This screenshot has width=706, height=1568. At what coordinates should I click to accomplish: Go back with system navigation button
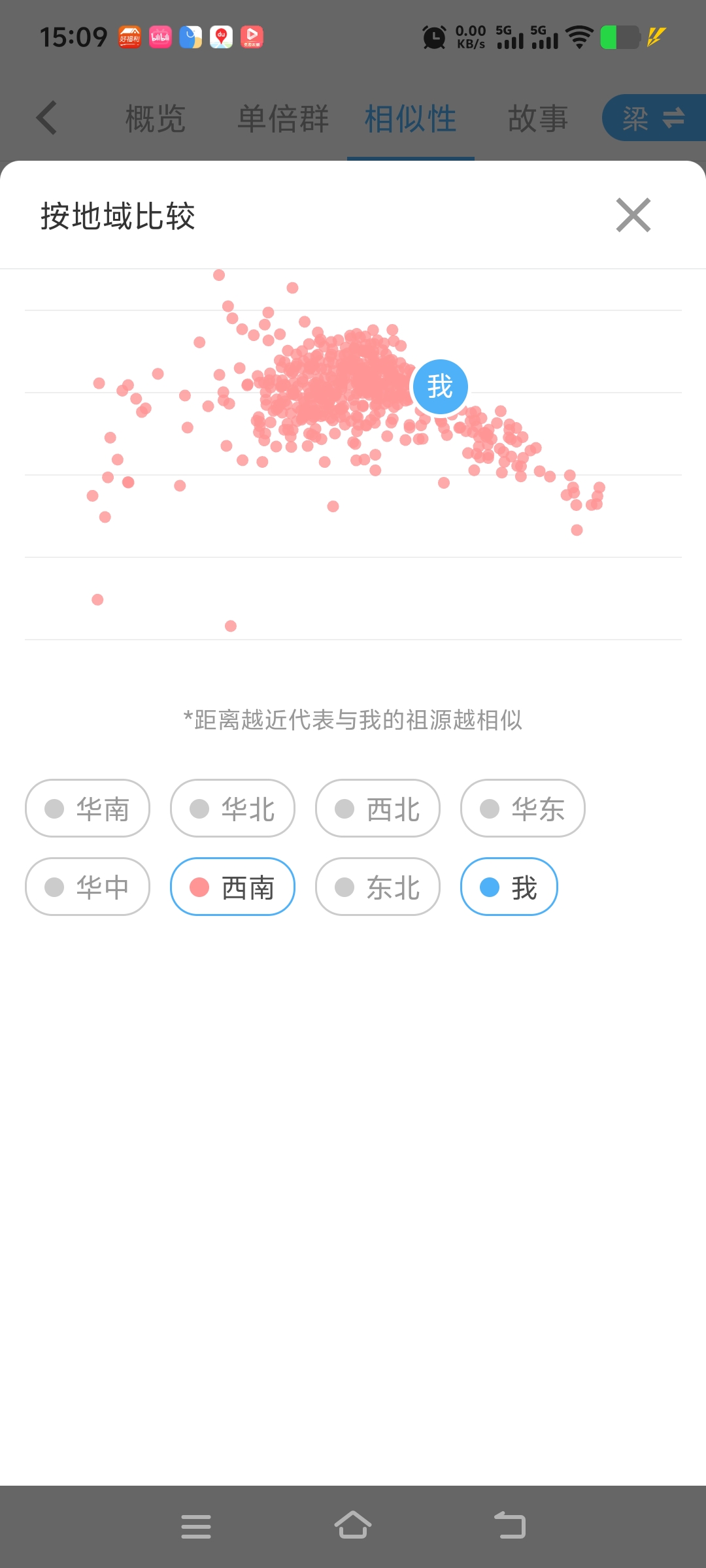tap(510, 1526)
